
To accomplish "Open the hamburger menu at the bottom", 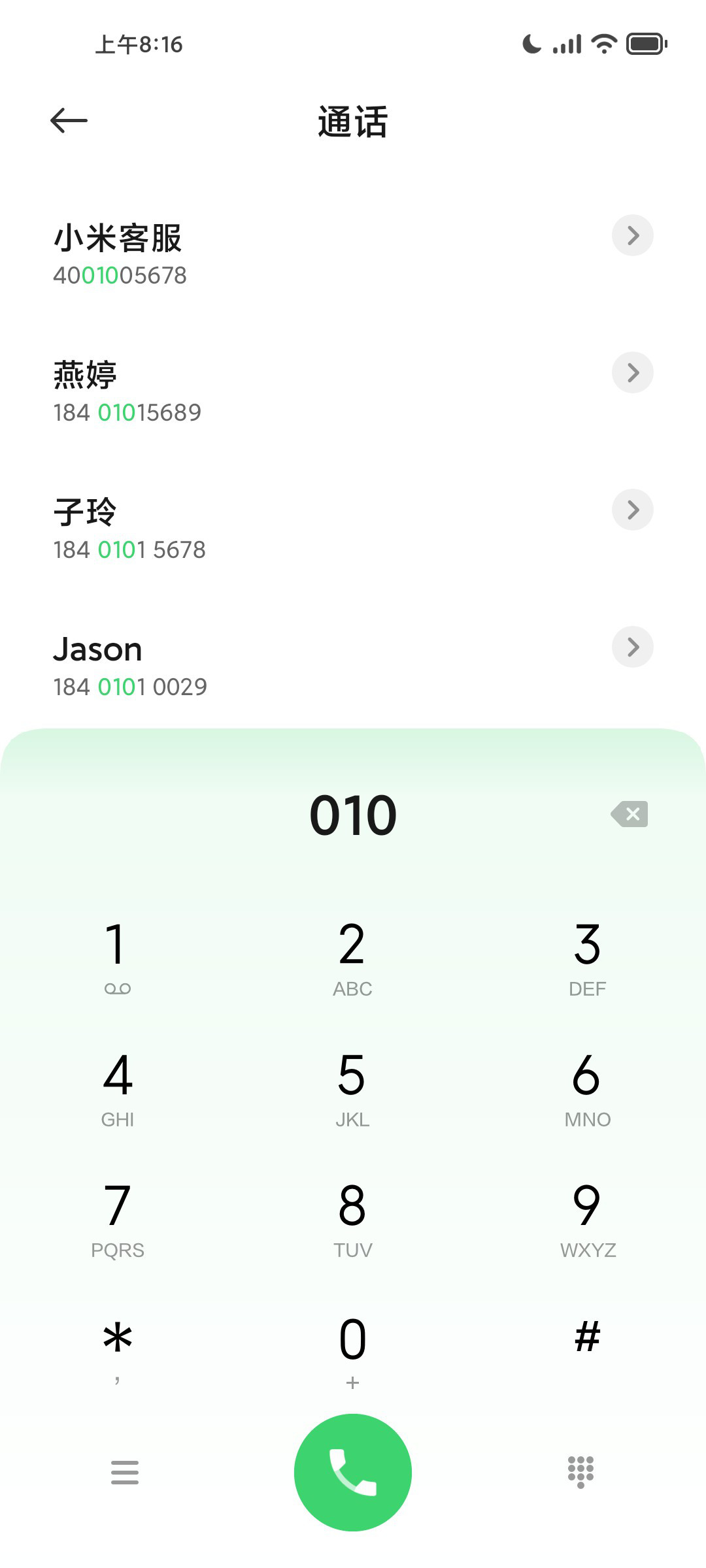I will [125, 1473].
